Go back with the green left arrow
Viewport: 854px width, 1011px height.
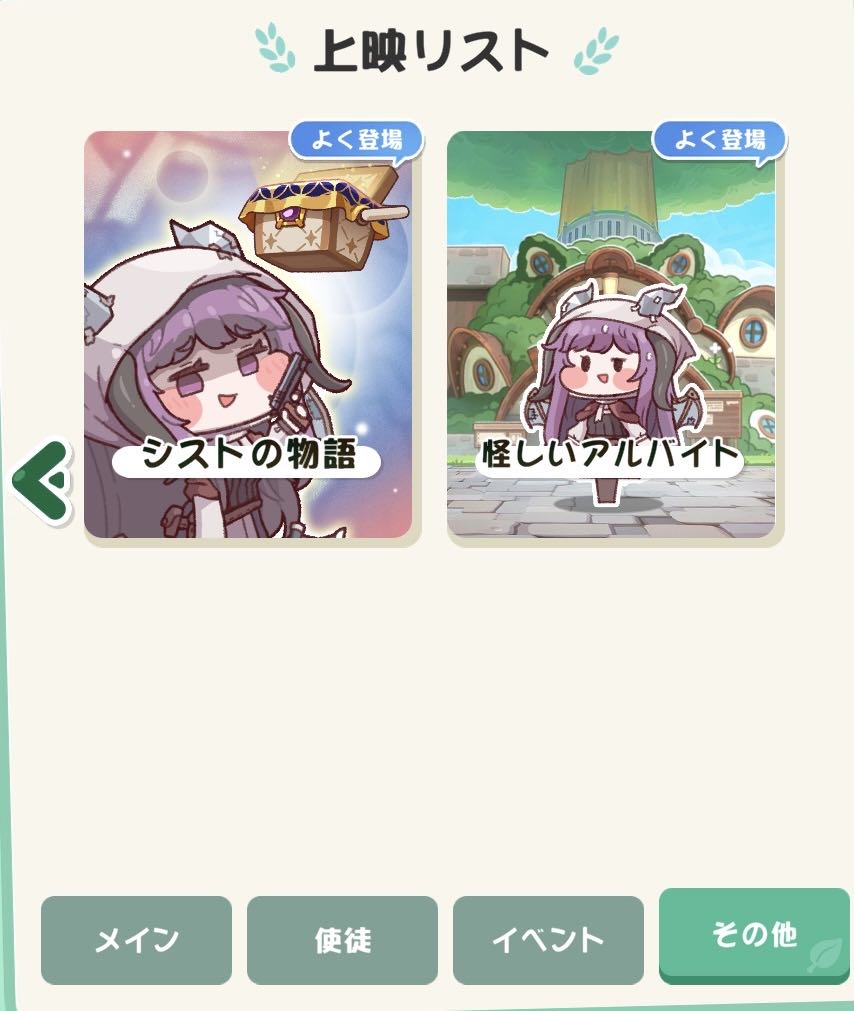pos(42,482)
